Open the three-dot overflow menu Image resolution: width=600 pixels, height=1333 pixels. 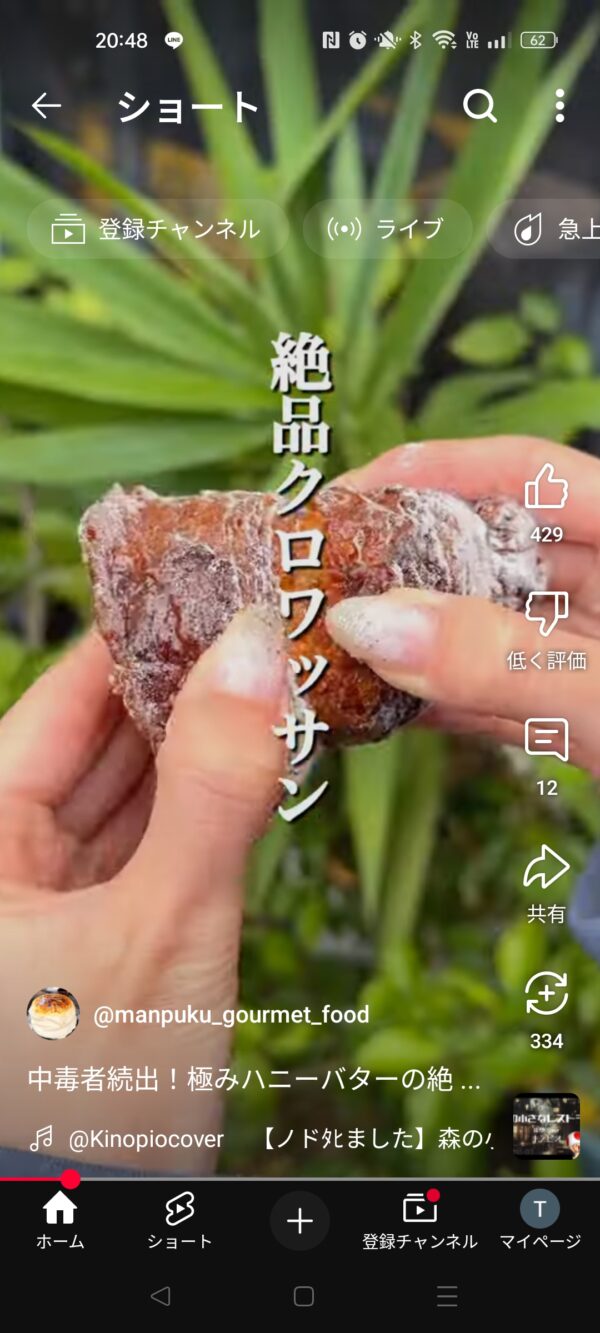click(560, 106)
